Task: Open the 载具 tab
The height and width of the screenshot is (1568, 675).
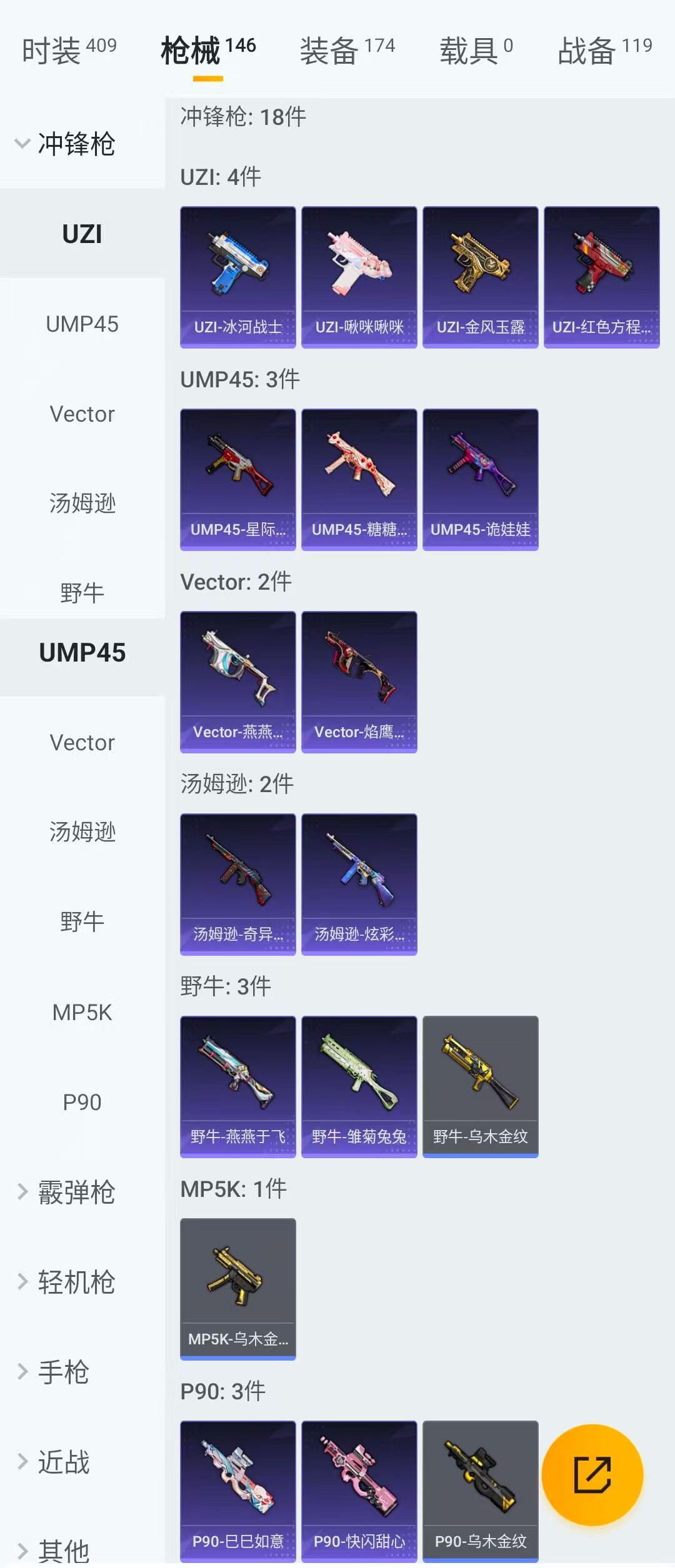Action: 476,50
